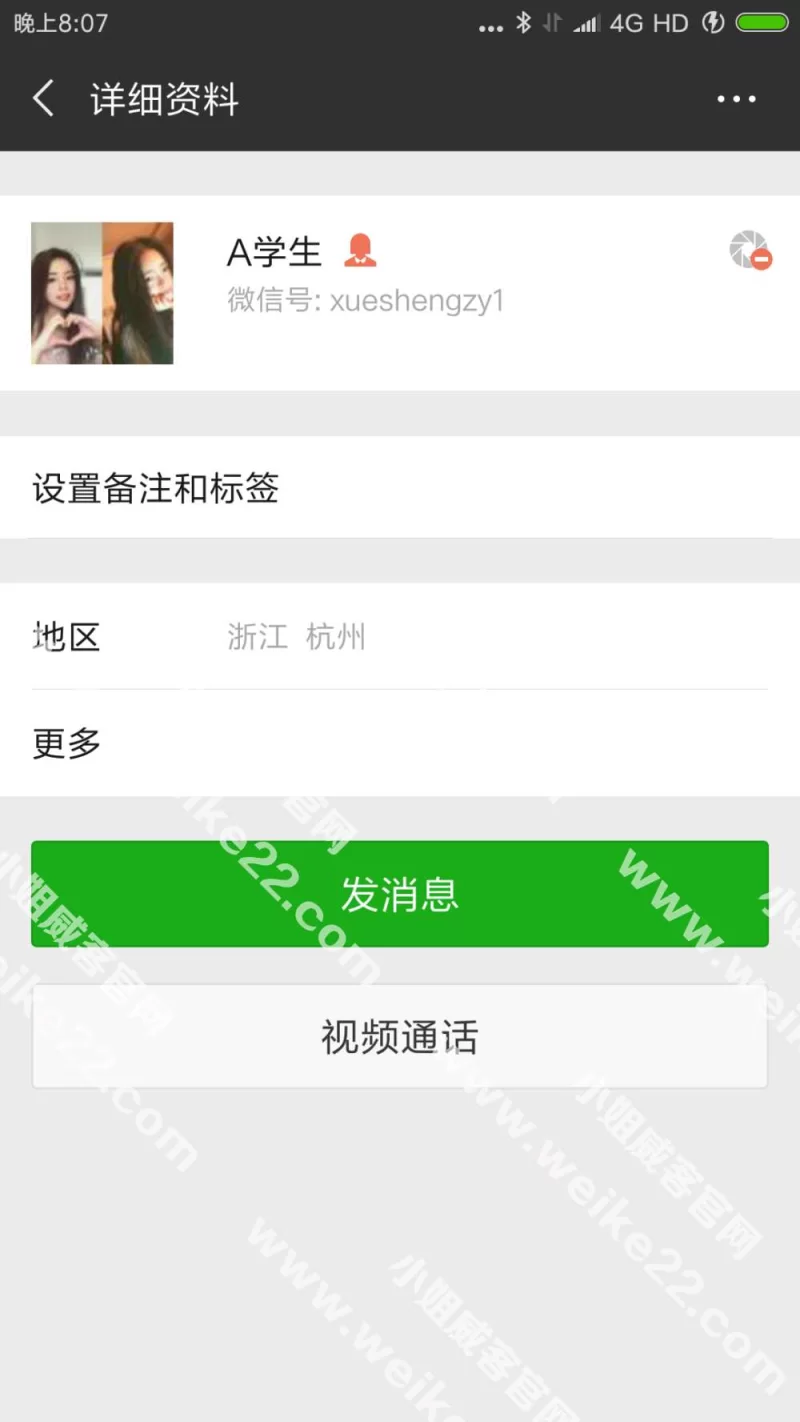Tap the green 发消息 button
Screen dimensions: 800x1422
[x=400, y=894]
